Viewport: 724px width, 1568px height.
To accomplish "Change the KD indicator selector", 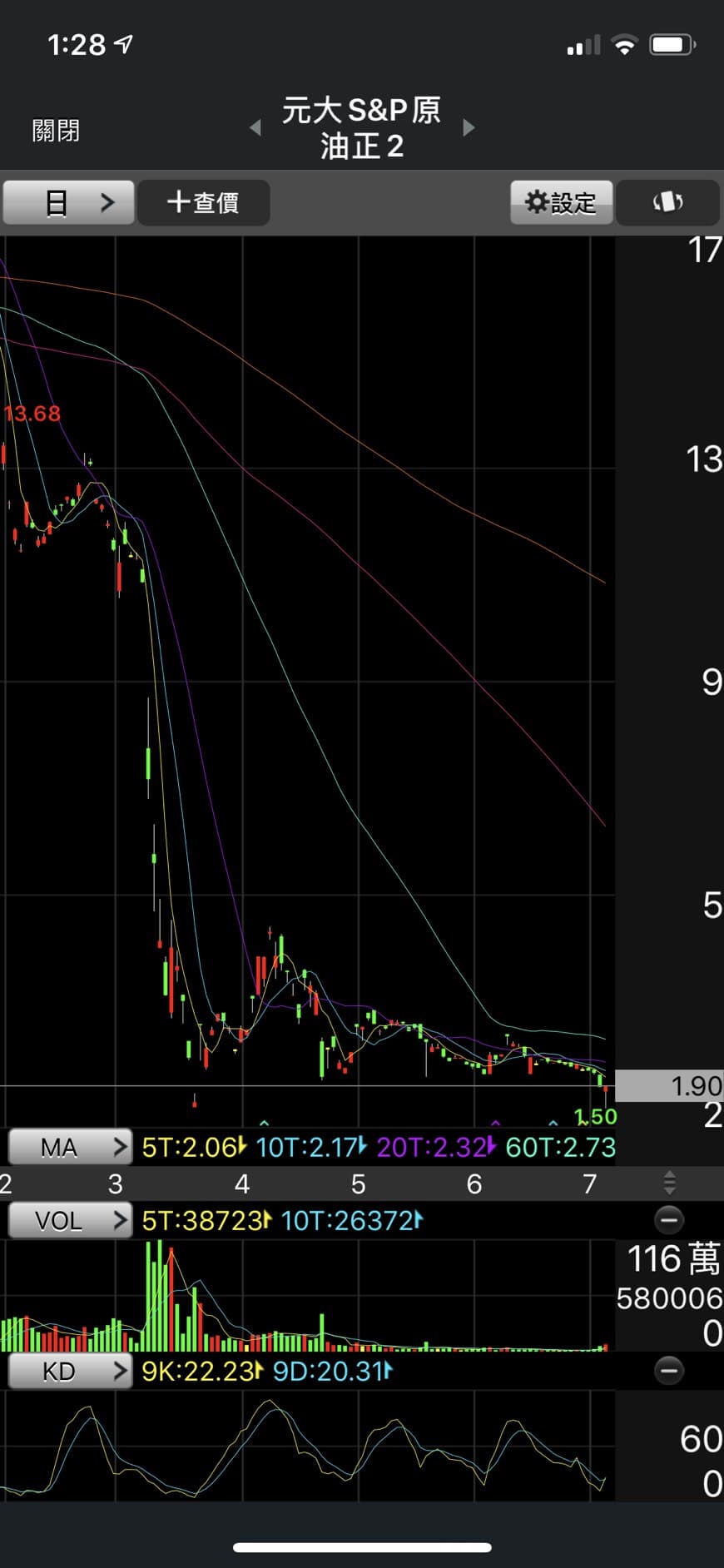I will point(70,1371).
